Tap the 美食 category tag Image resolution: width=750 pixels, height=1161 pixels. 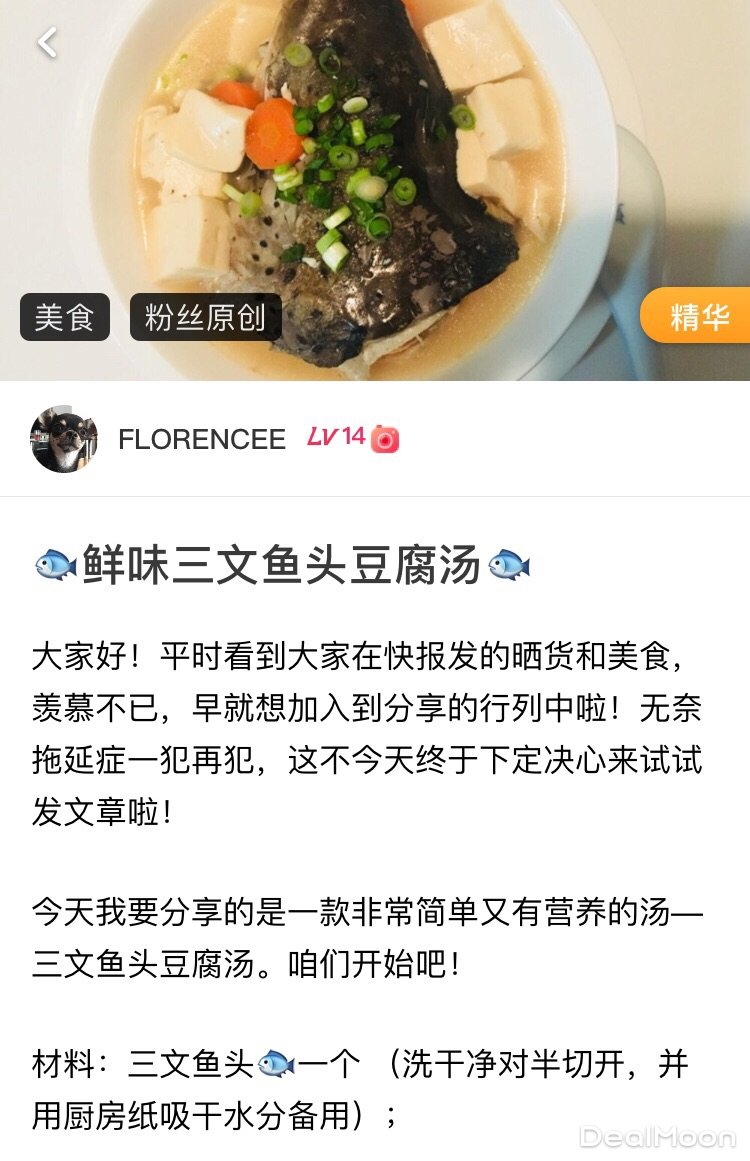tap(65, 317)
